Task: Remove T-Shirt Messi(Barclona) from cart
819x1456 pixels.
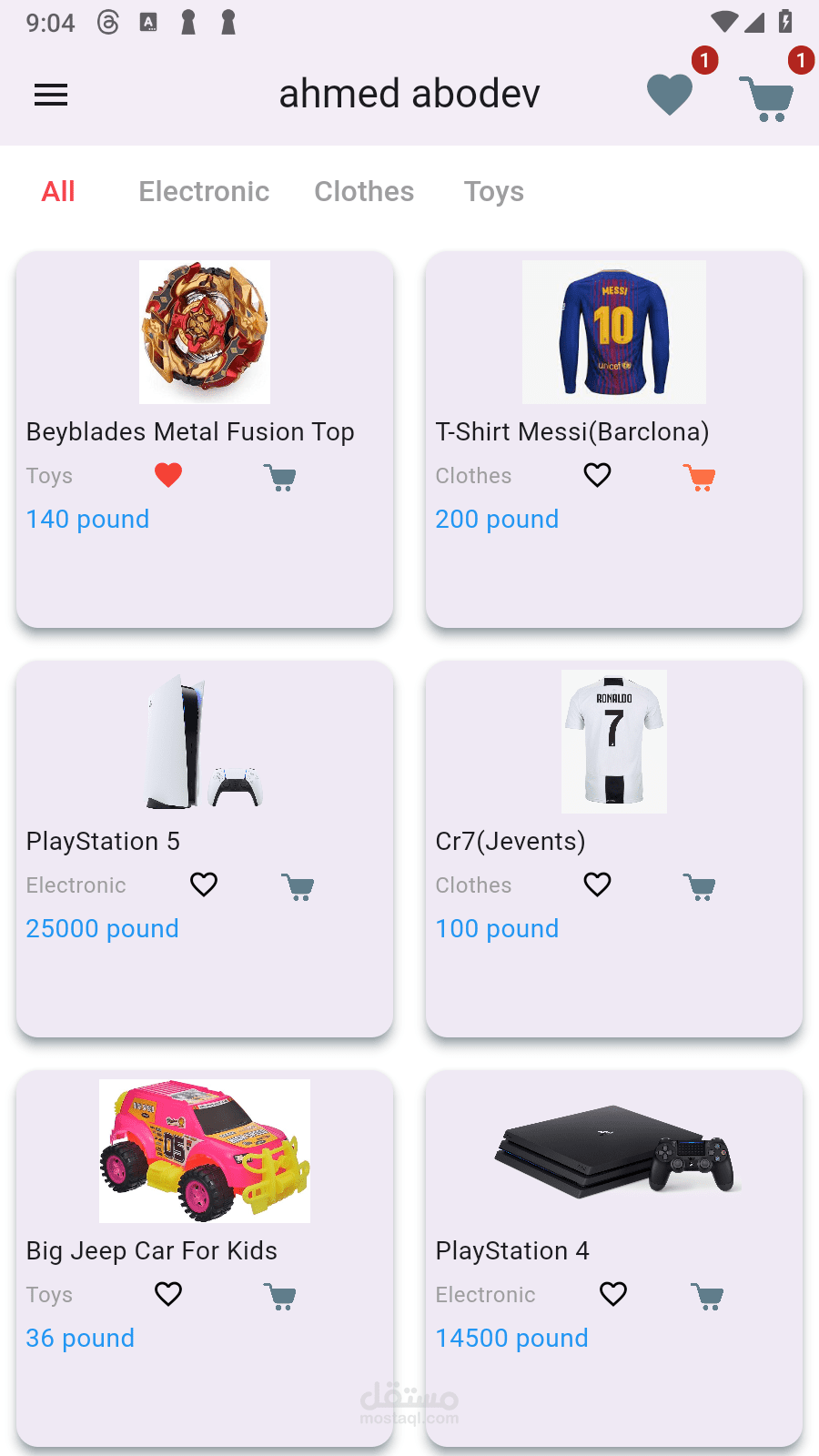Action: [699, 477]
